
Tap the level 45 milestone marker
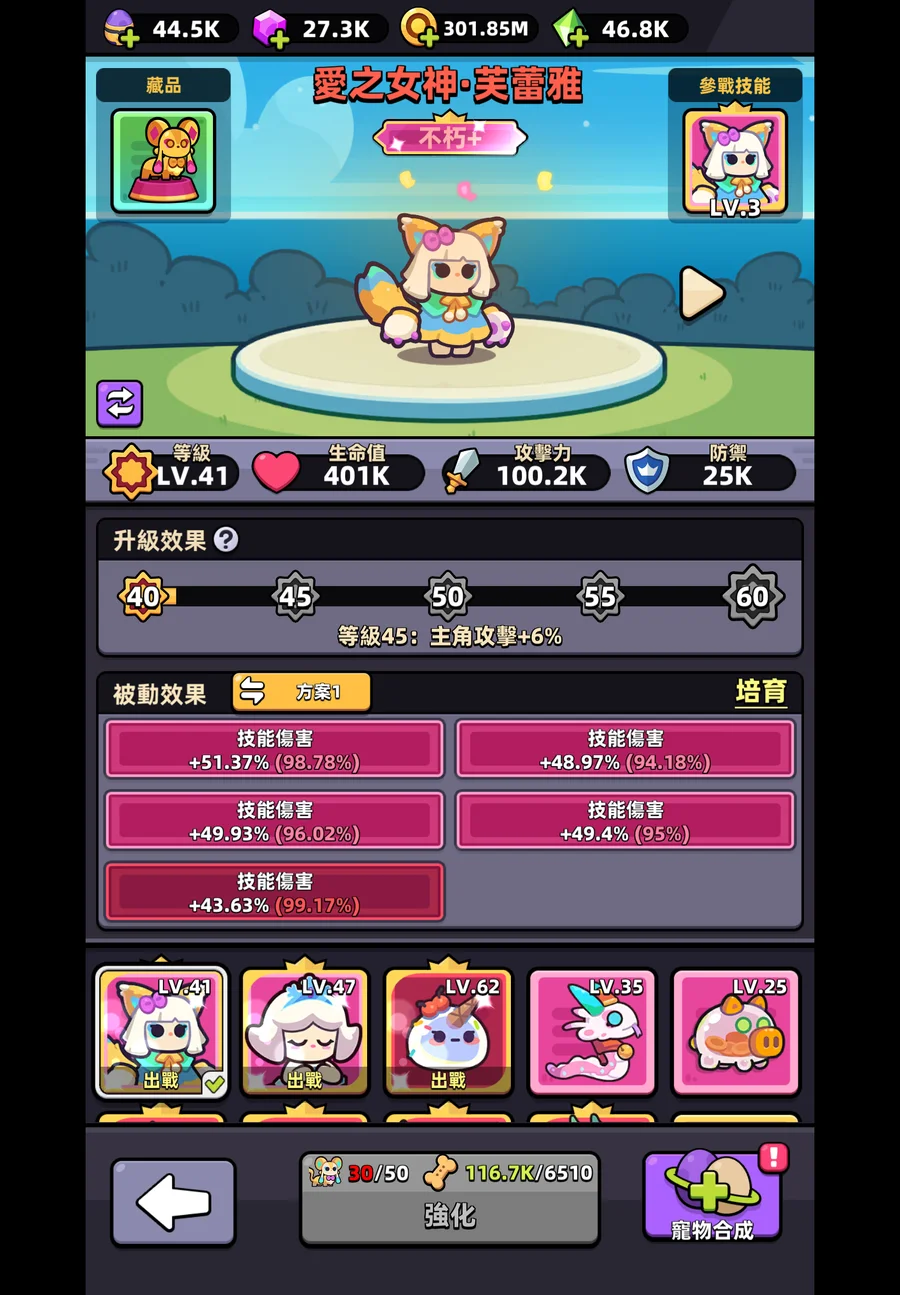tap(295, 597)
